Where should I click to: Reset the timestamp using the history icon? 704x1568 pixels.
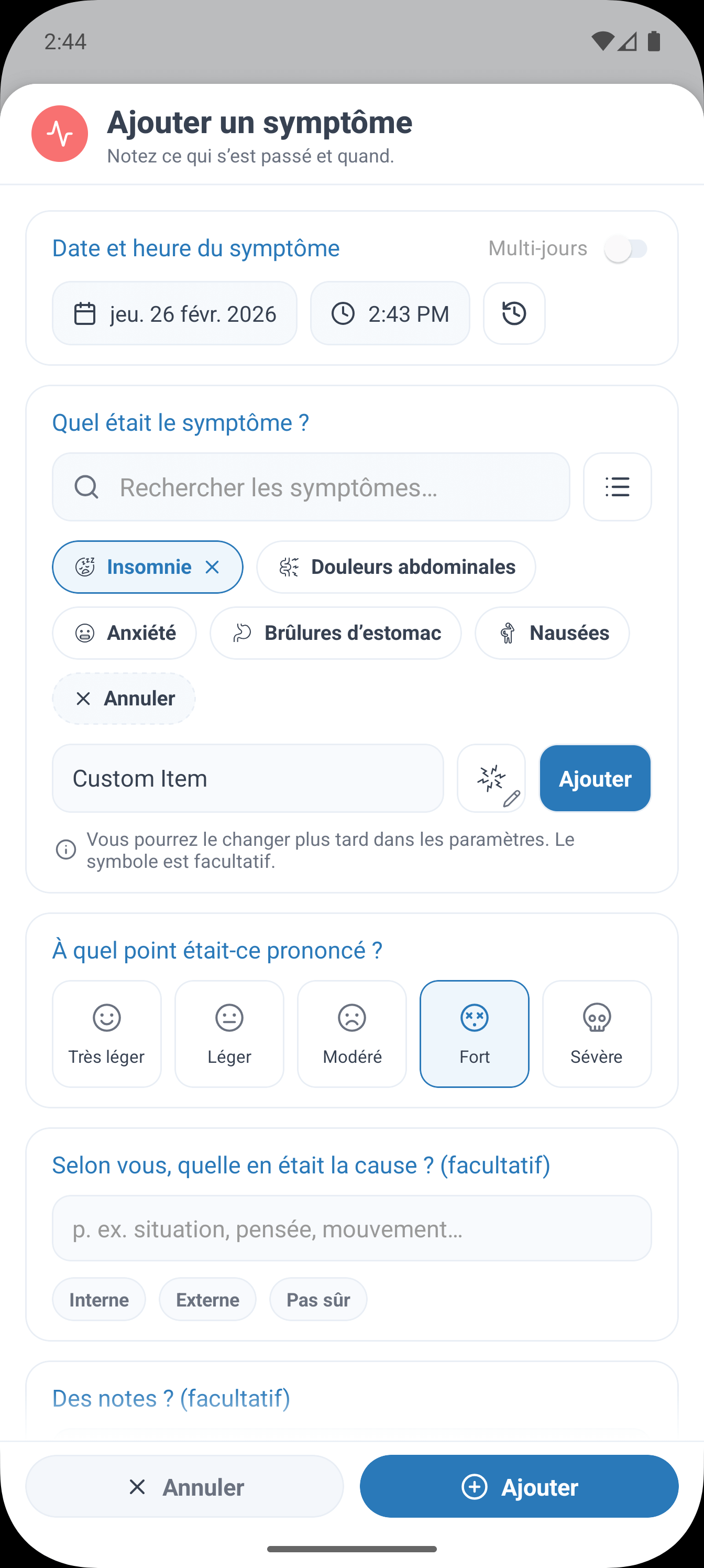click(513, 313)
